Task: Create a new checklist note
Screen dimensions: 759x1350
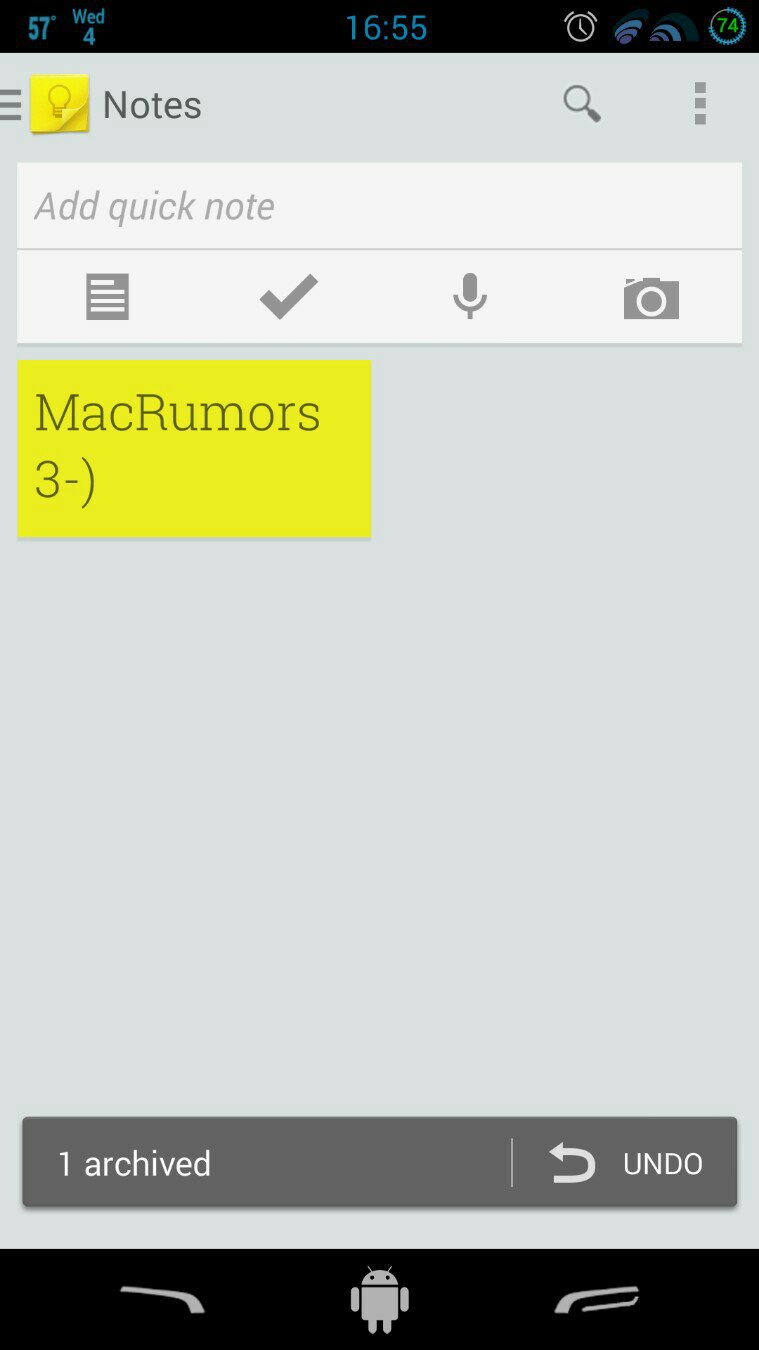Action: pos(288,297)
